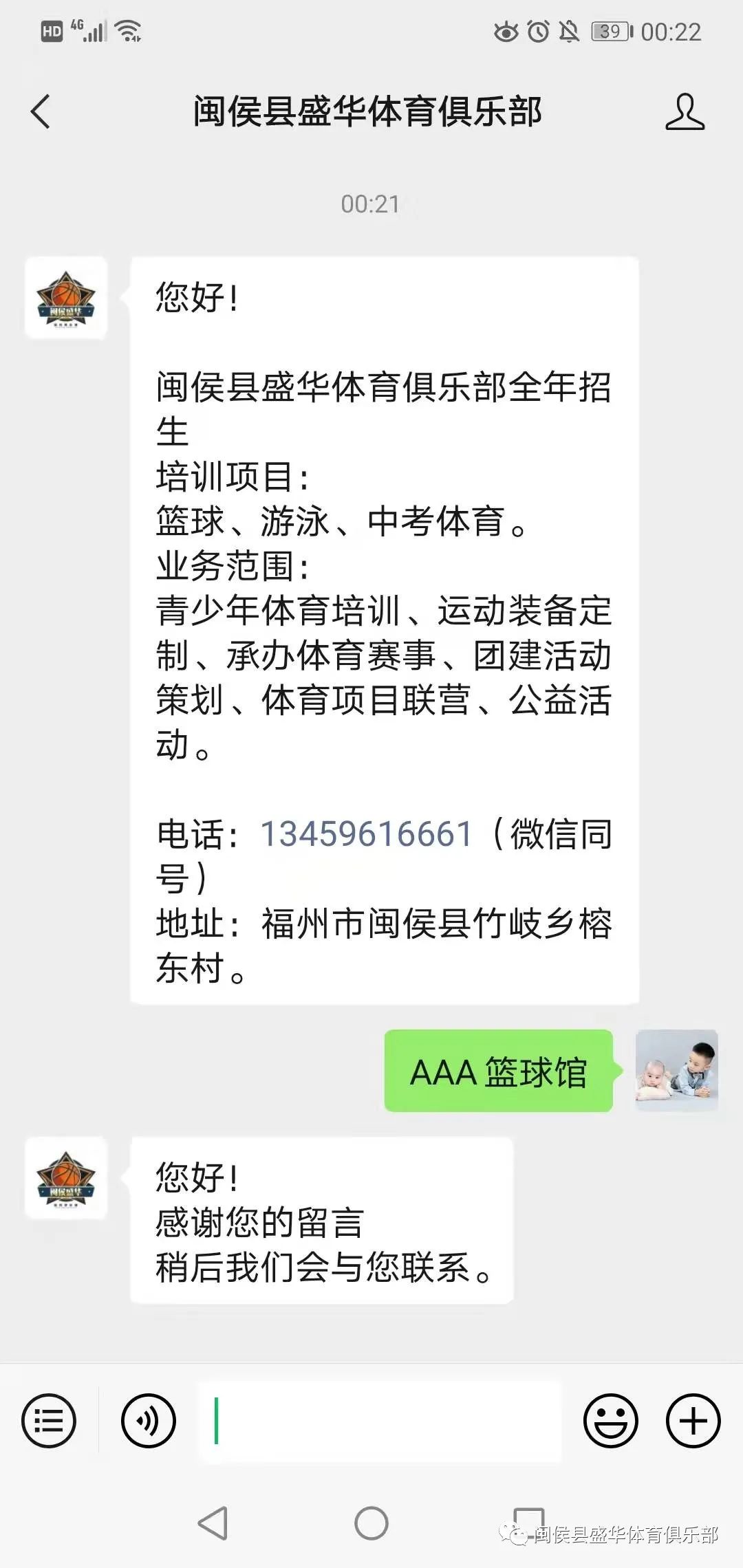Open the emoji picker
The width and height of the screenshot is (743, 1568).
pyautogui.click(x=610, y=1421)
